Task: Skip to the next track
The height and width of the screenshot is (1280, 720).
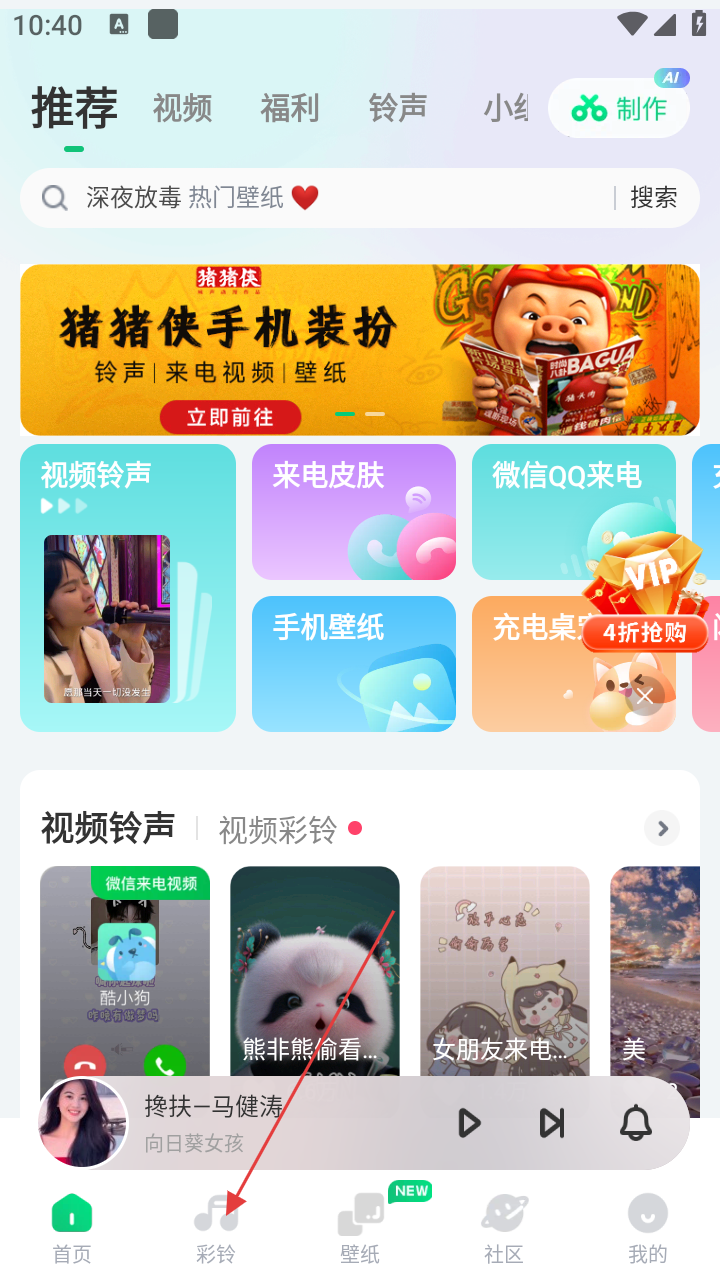Action: [552, 1123]
